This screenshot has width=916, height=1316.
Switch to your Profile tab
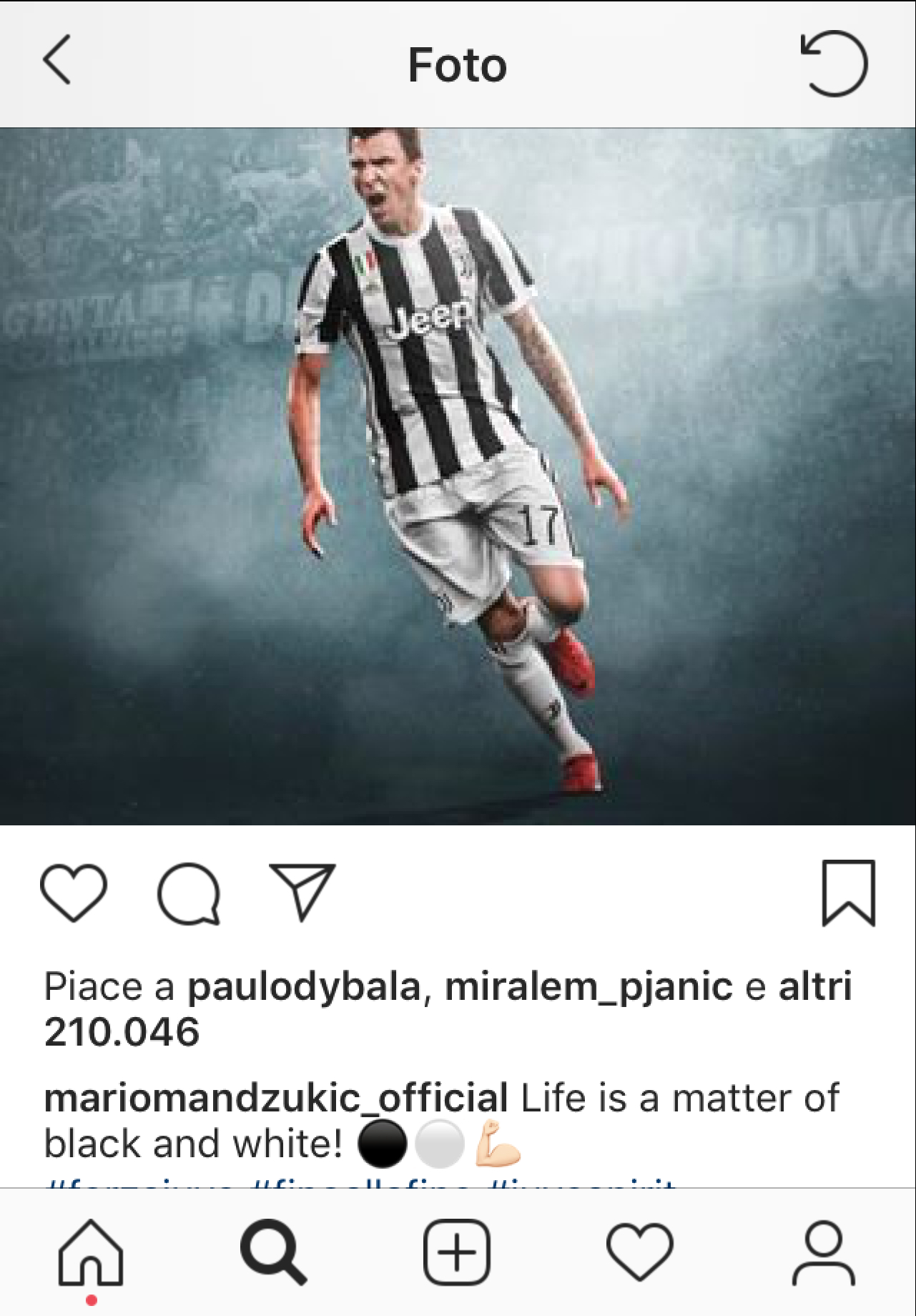coord(823,1253)
